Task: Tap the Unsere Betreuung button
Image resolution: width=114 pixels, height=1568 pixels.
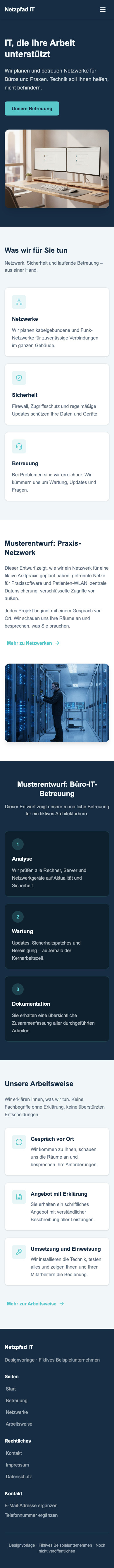Action: [x=32, y=108]
